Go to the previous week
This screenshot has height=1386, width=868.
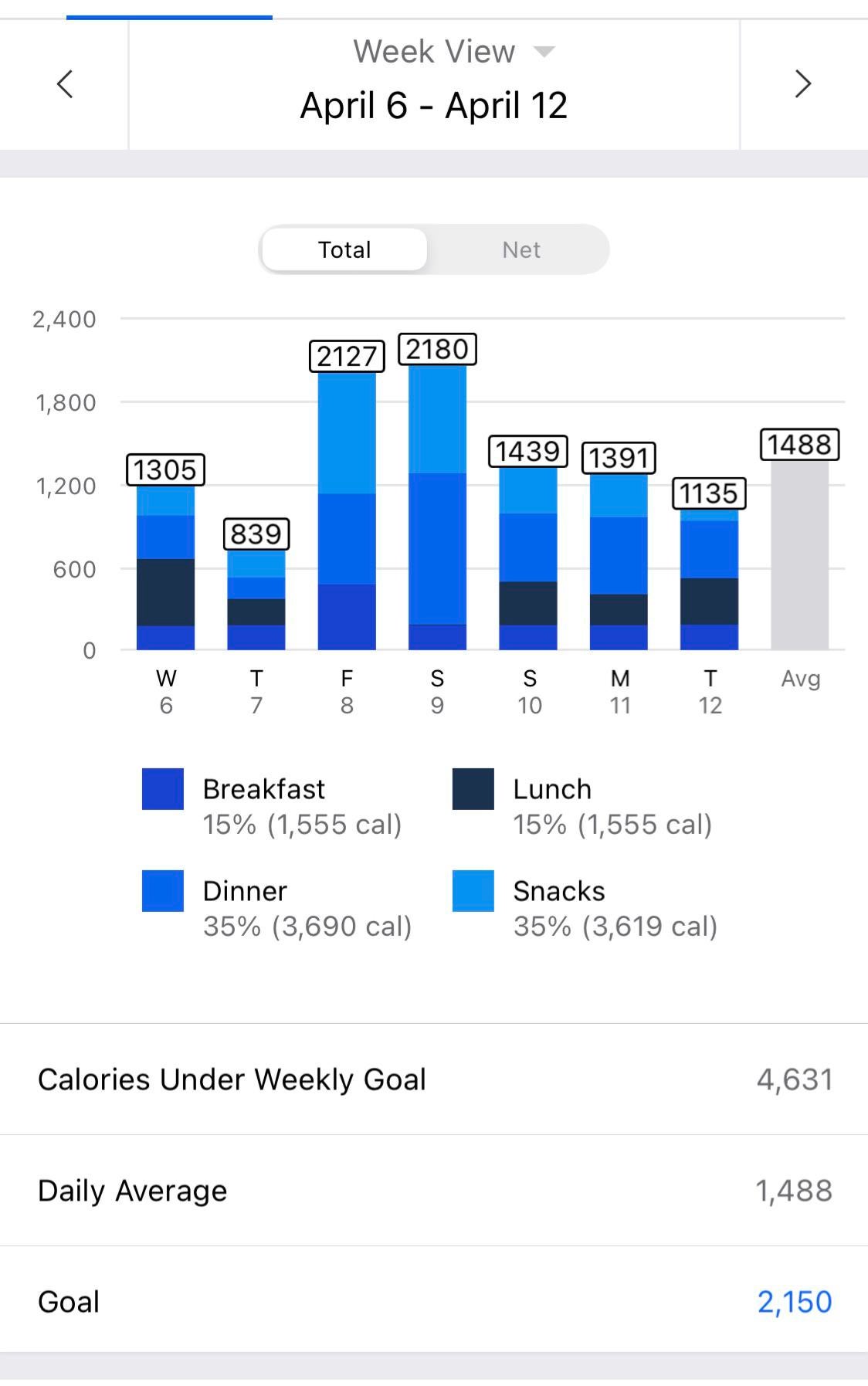[x=65, y=84]
